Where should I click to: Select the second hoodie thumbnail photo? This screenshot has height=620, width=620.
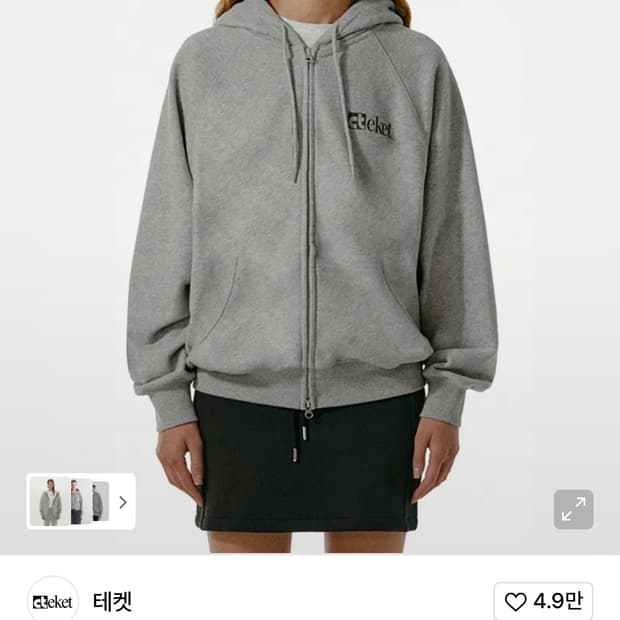[x=77, y=501]
